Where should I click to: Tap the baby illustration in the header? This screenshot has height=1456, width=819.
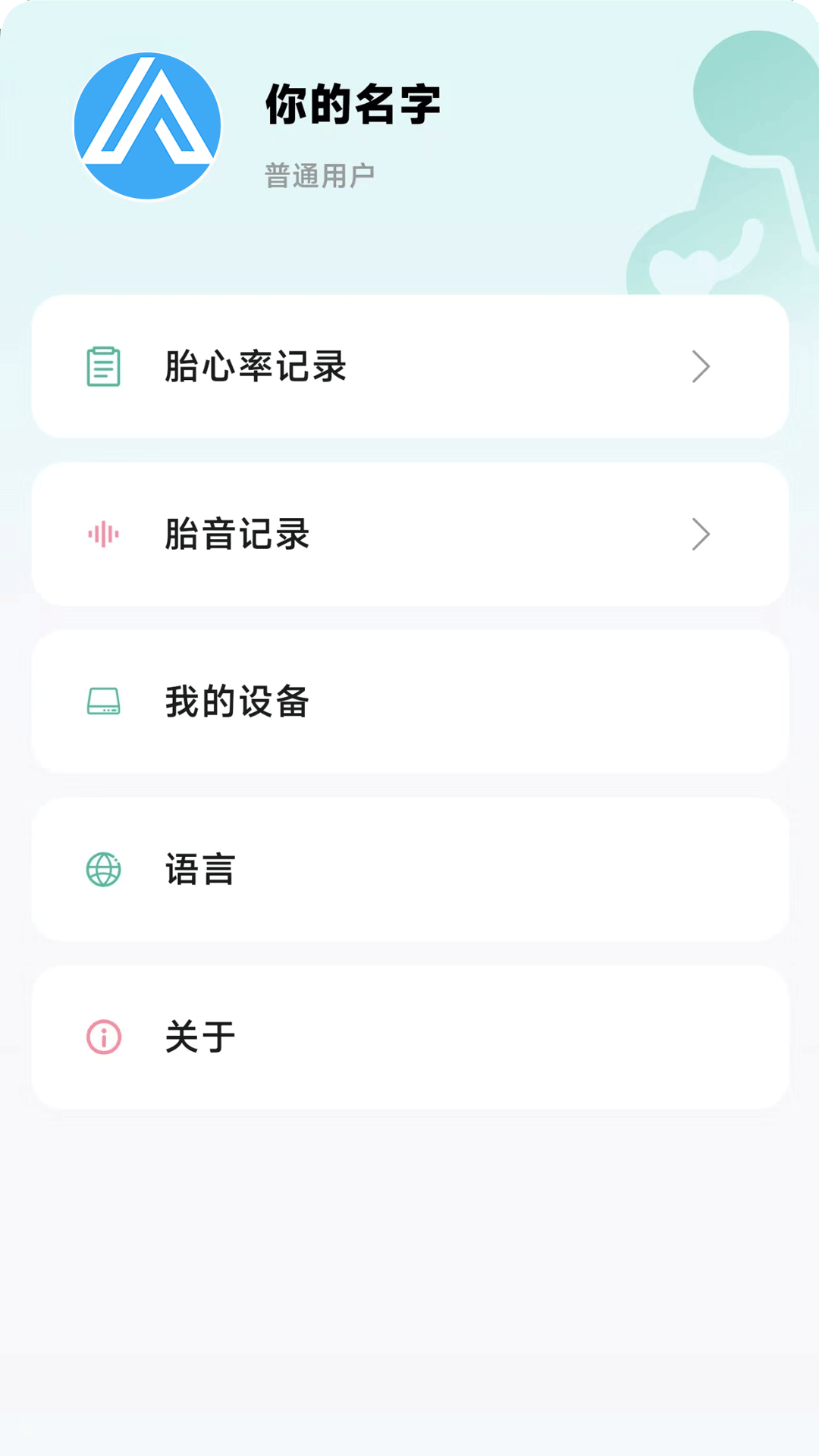click(720, 152)
